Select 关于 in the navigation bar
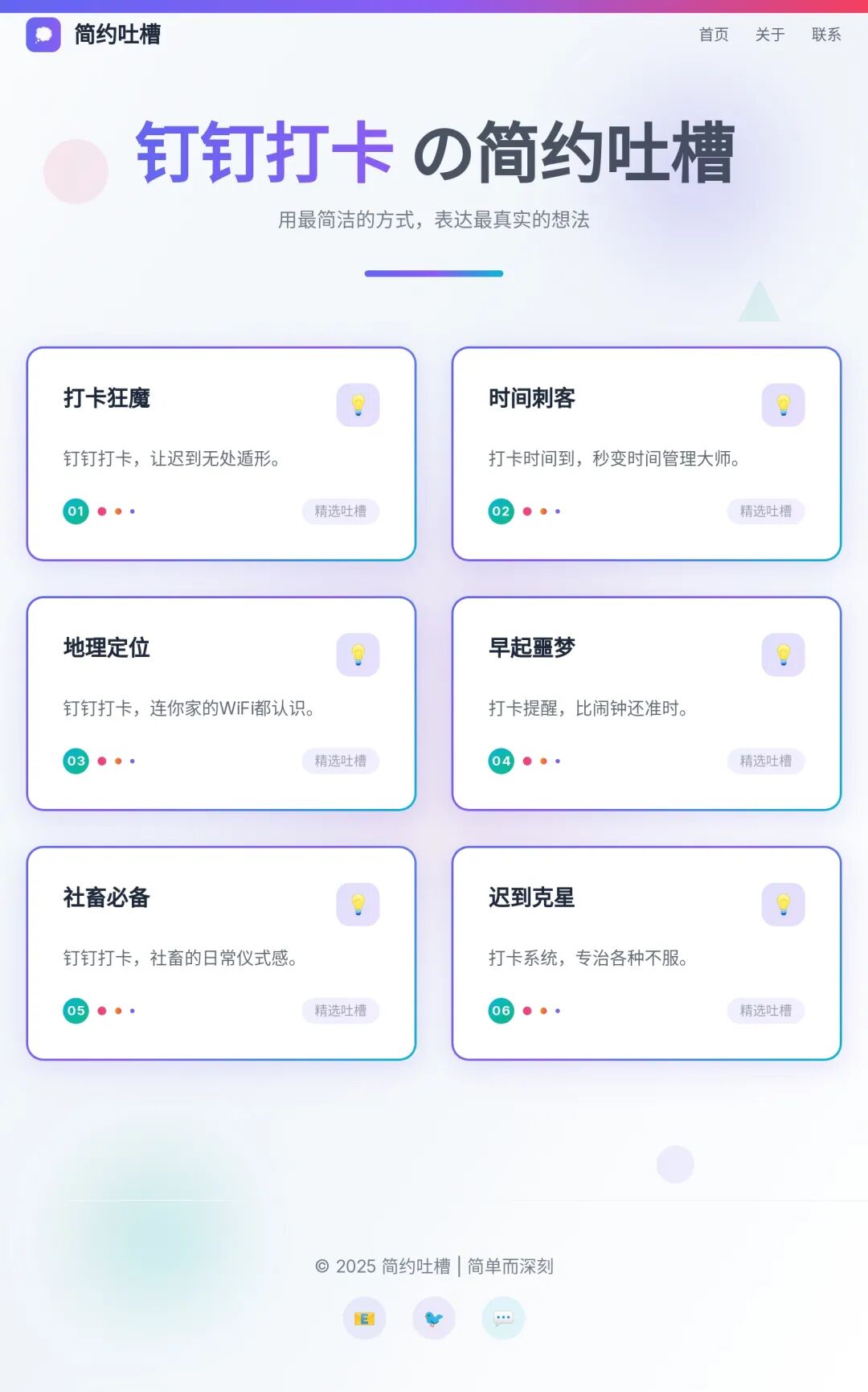 point(768,35)
